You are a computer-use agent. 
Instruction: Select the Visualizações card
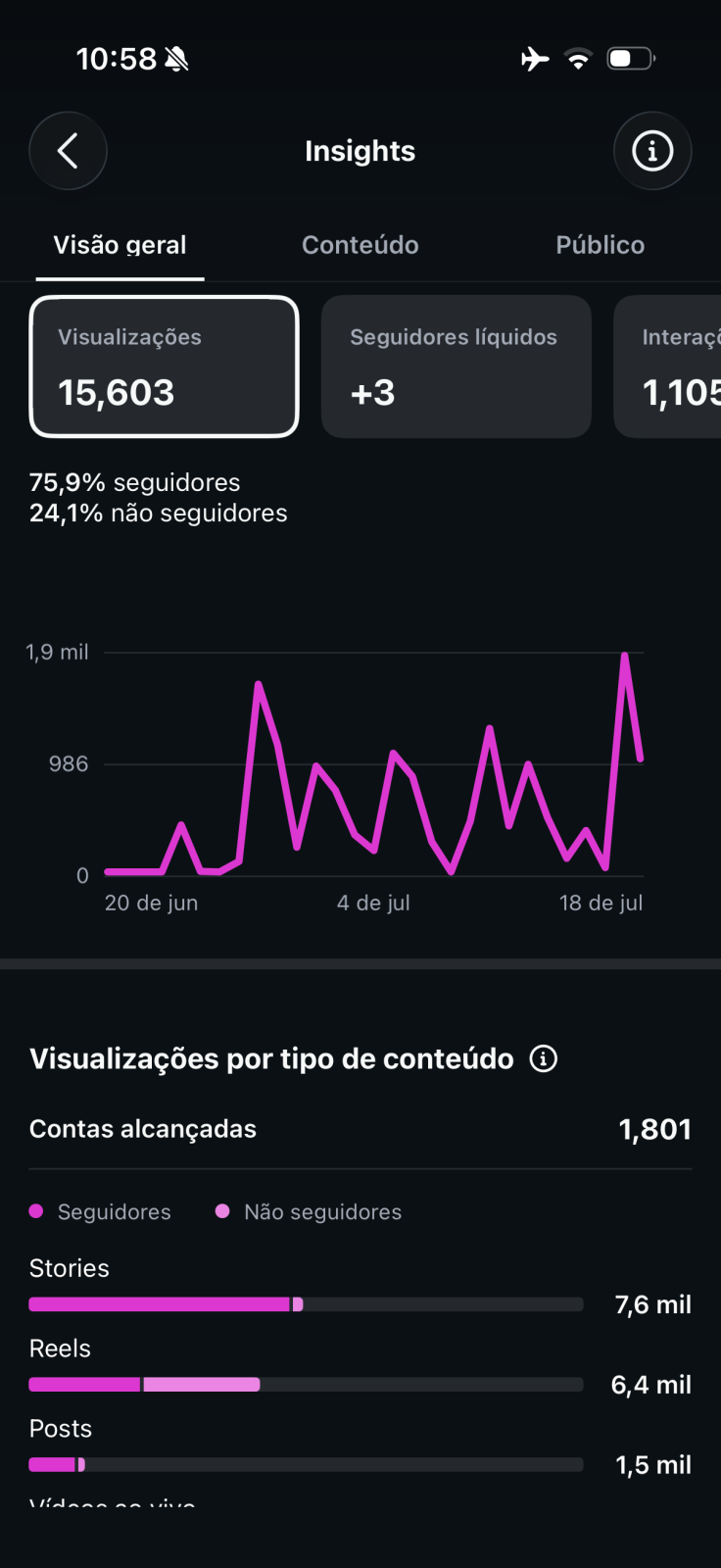coord(164,367)
